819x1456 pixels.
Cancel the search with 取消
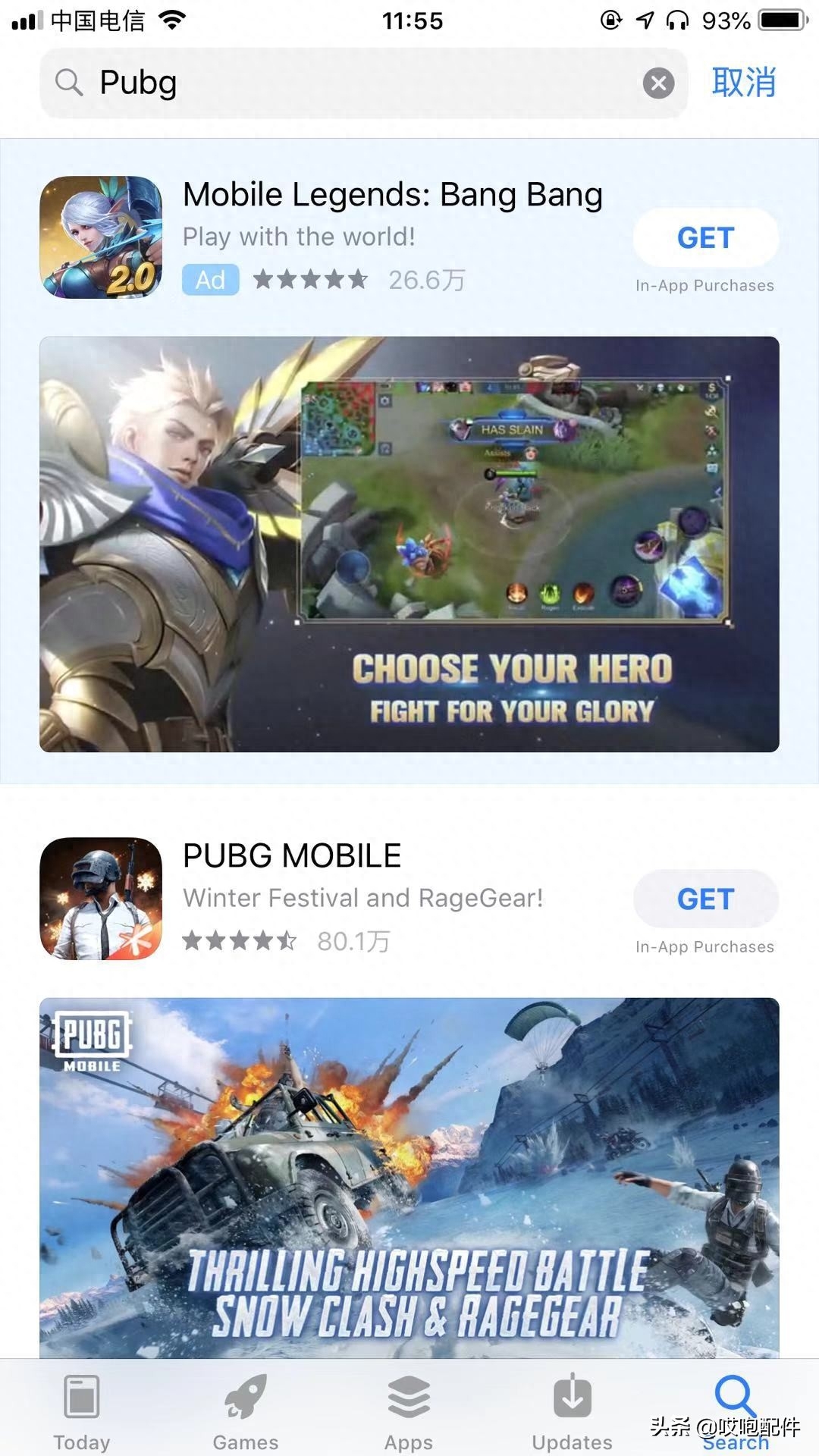point(743,82)
